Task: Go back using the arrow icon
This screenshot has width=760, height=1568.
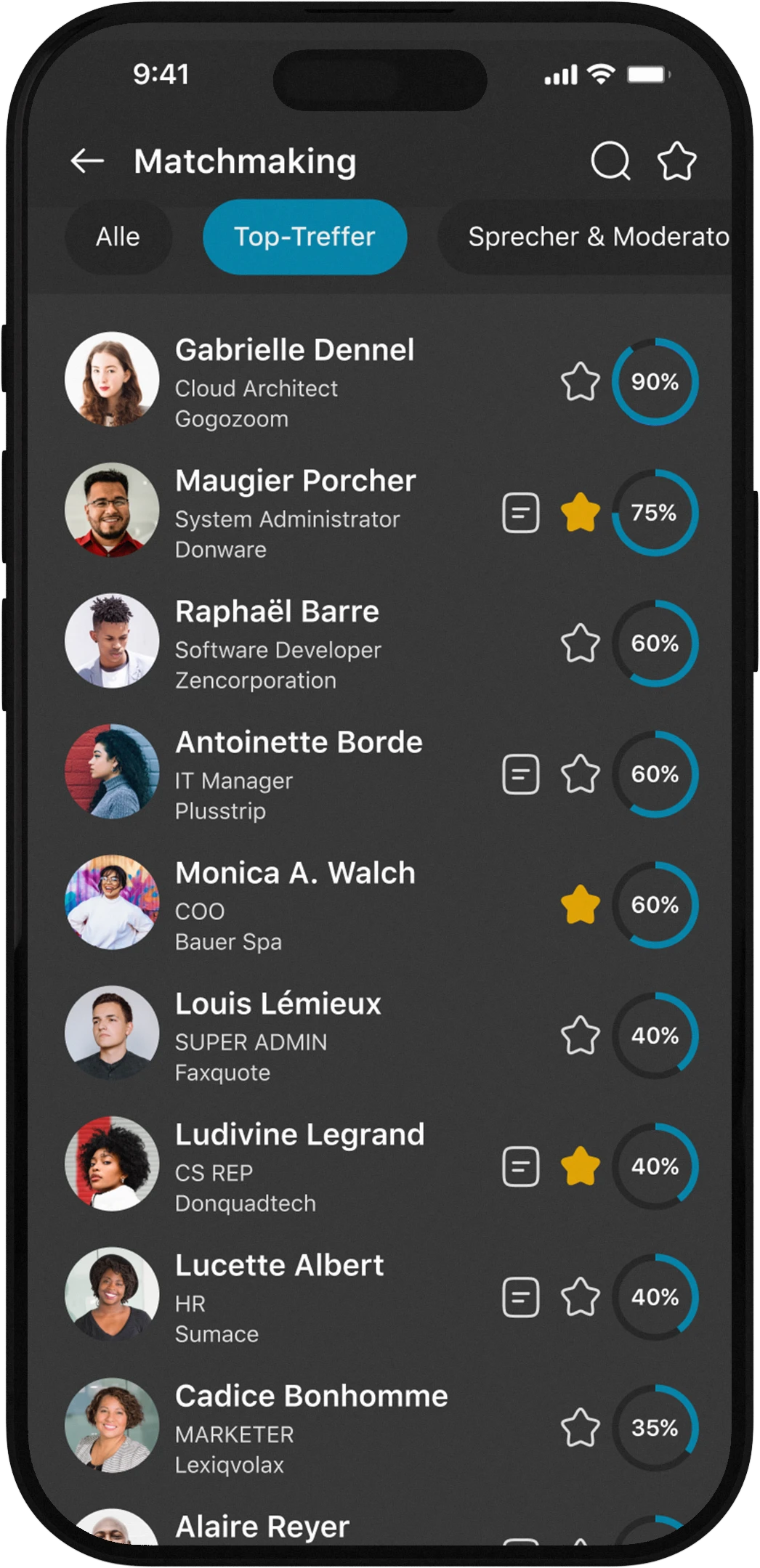Action: pyautogui.click(x=87, y=161)
